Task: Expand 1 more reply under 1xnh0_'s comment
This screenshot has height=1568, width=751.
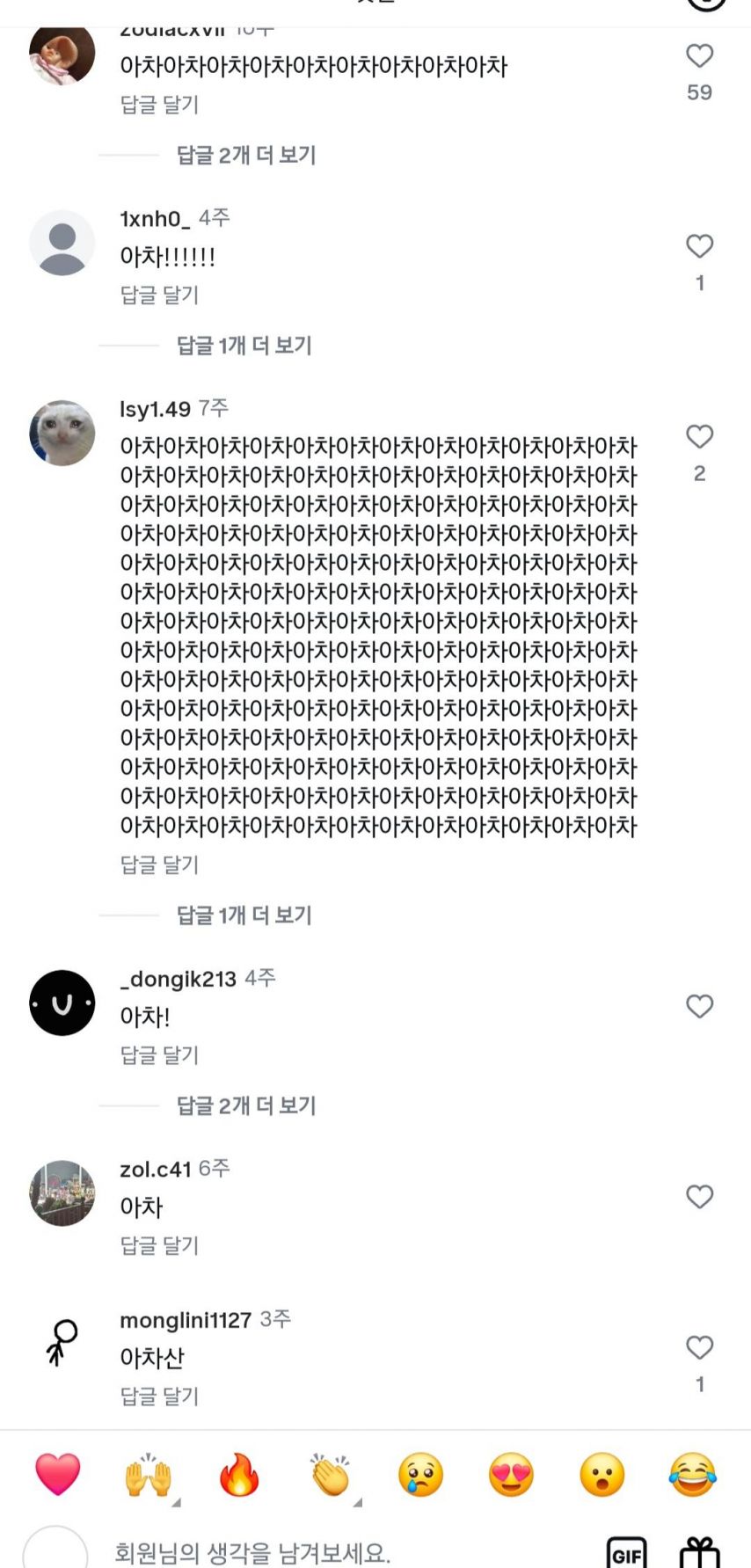Action: (x=244, y=346)
